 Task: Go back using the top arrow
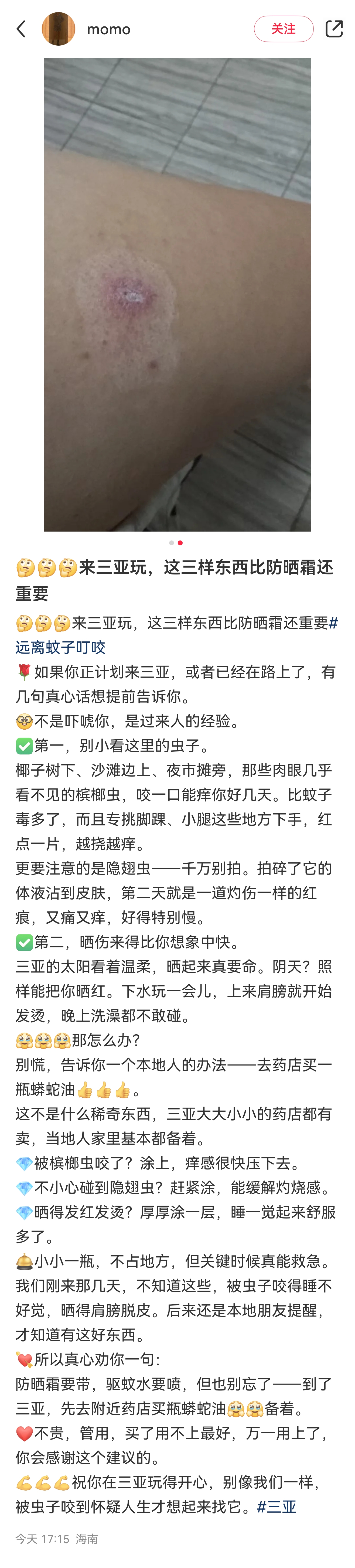21,29
